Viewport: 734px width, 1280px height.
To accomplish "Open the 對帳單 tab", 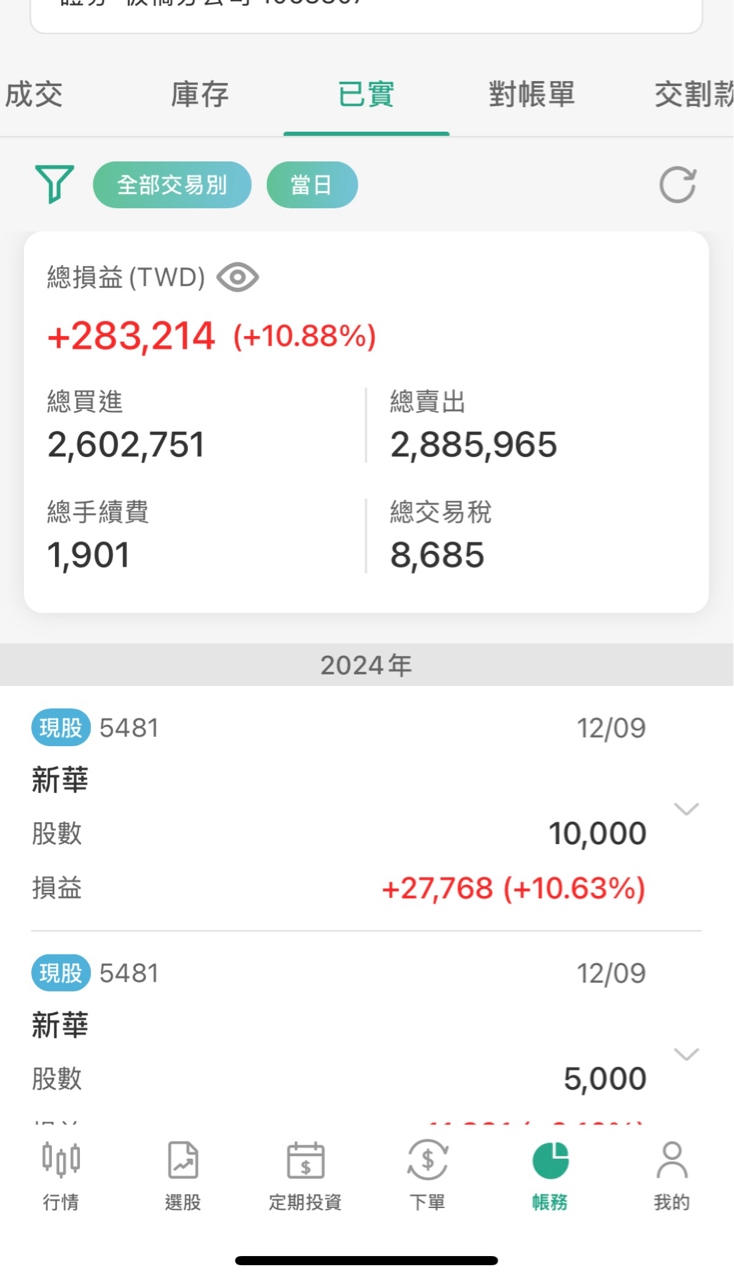I will (x=532, y=95).
